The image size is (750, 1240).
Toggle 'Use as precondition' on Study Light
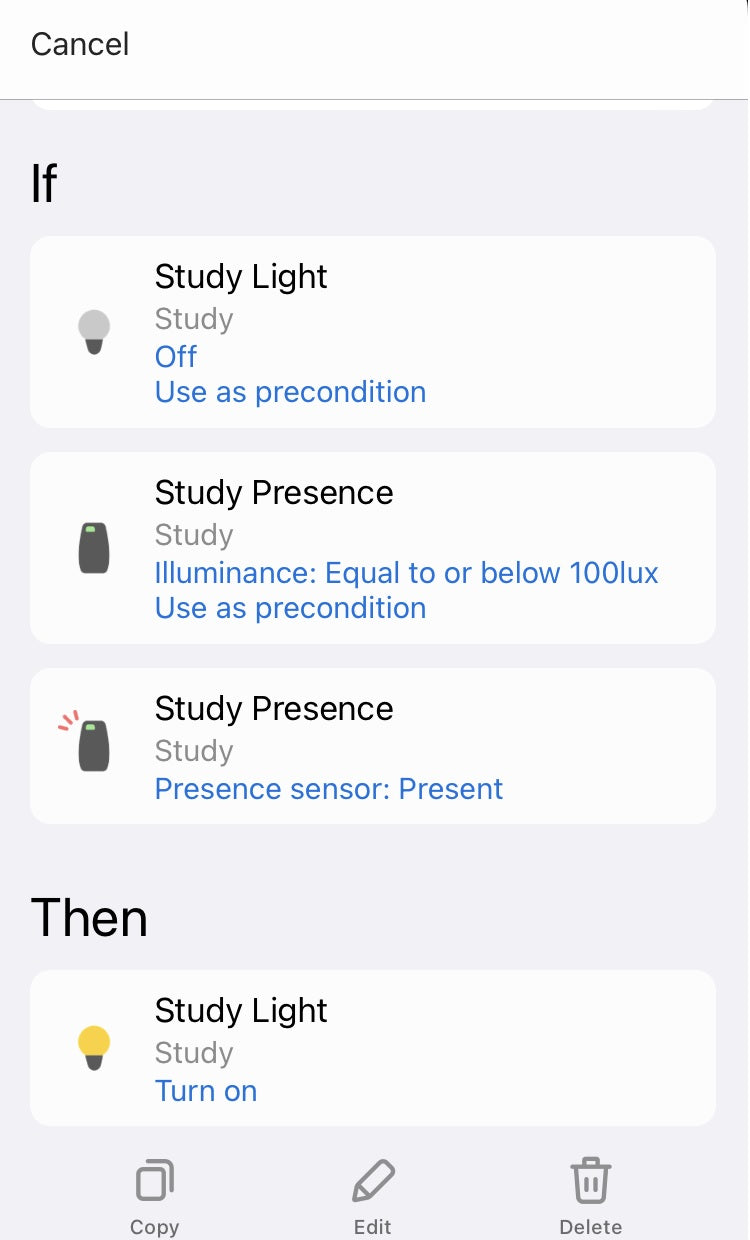coord(290,392)
